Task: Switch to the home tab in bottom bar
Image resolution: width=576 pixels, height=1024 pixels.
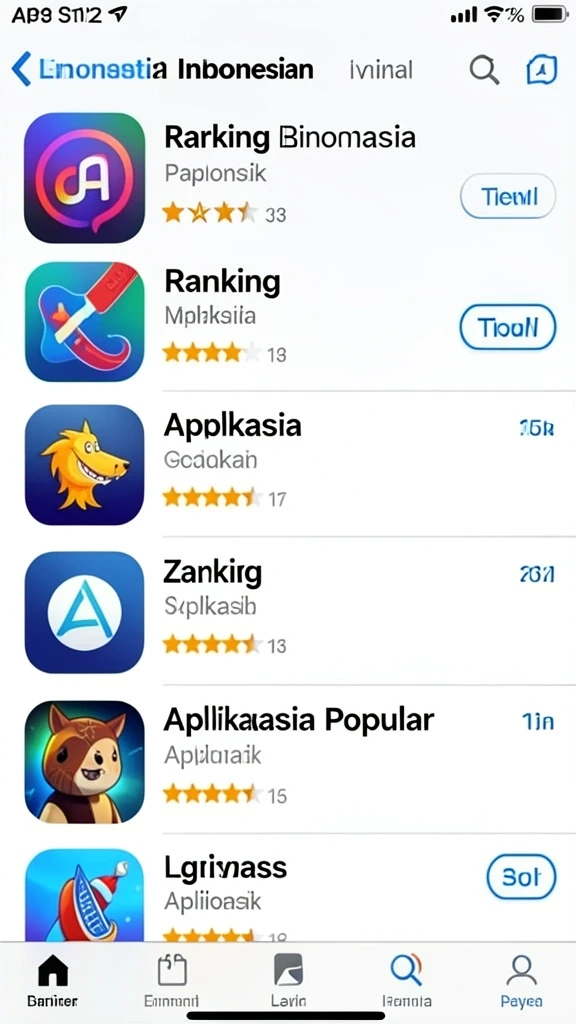Action: [52, 981]
